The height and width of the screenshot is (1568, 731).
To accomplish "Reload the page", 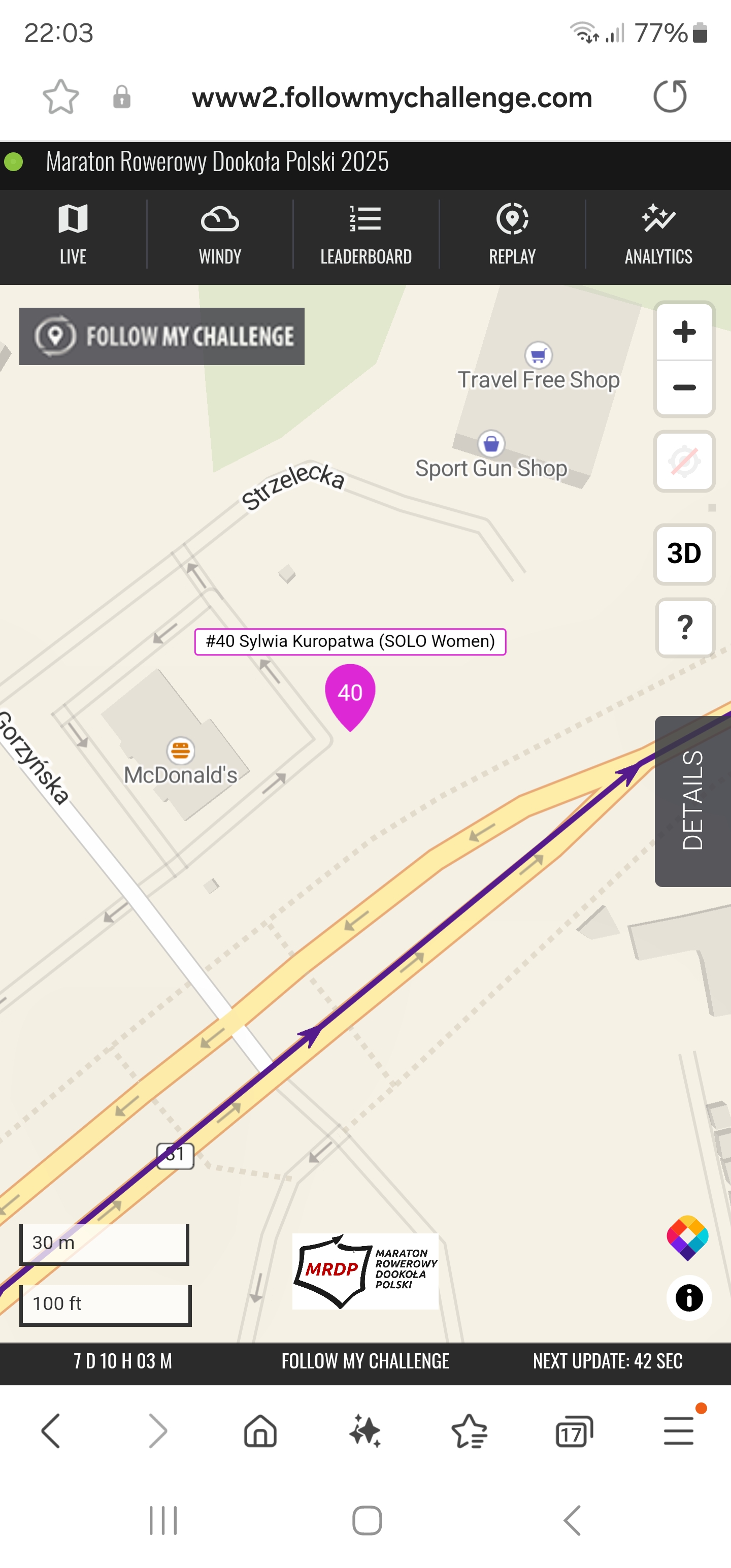I will [670, 97].
